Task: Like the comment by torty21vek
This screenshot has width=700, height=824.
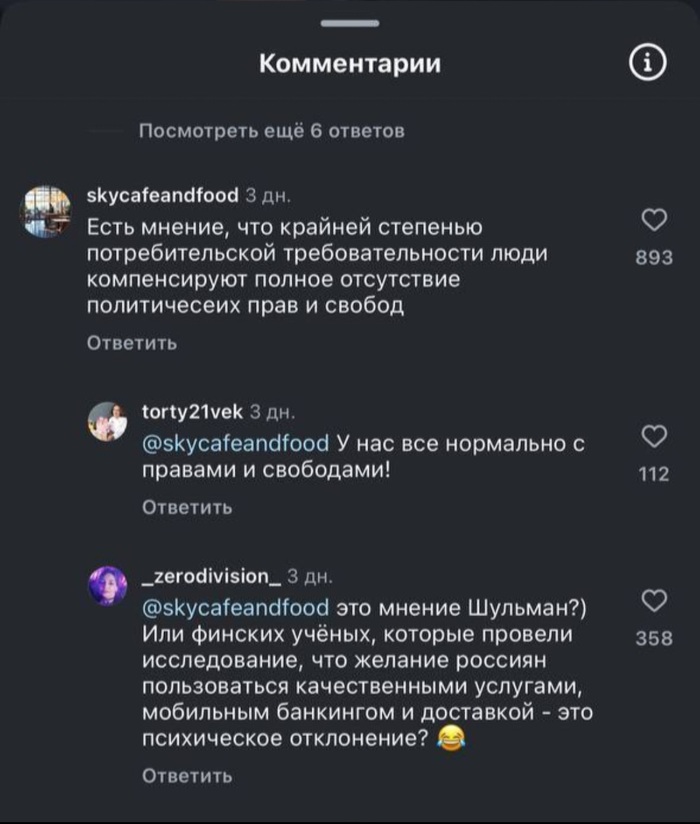Action: click(653, 437)
